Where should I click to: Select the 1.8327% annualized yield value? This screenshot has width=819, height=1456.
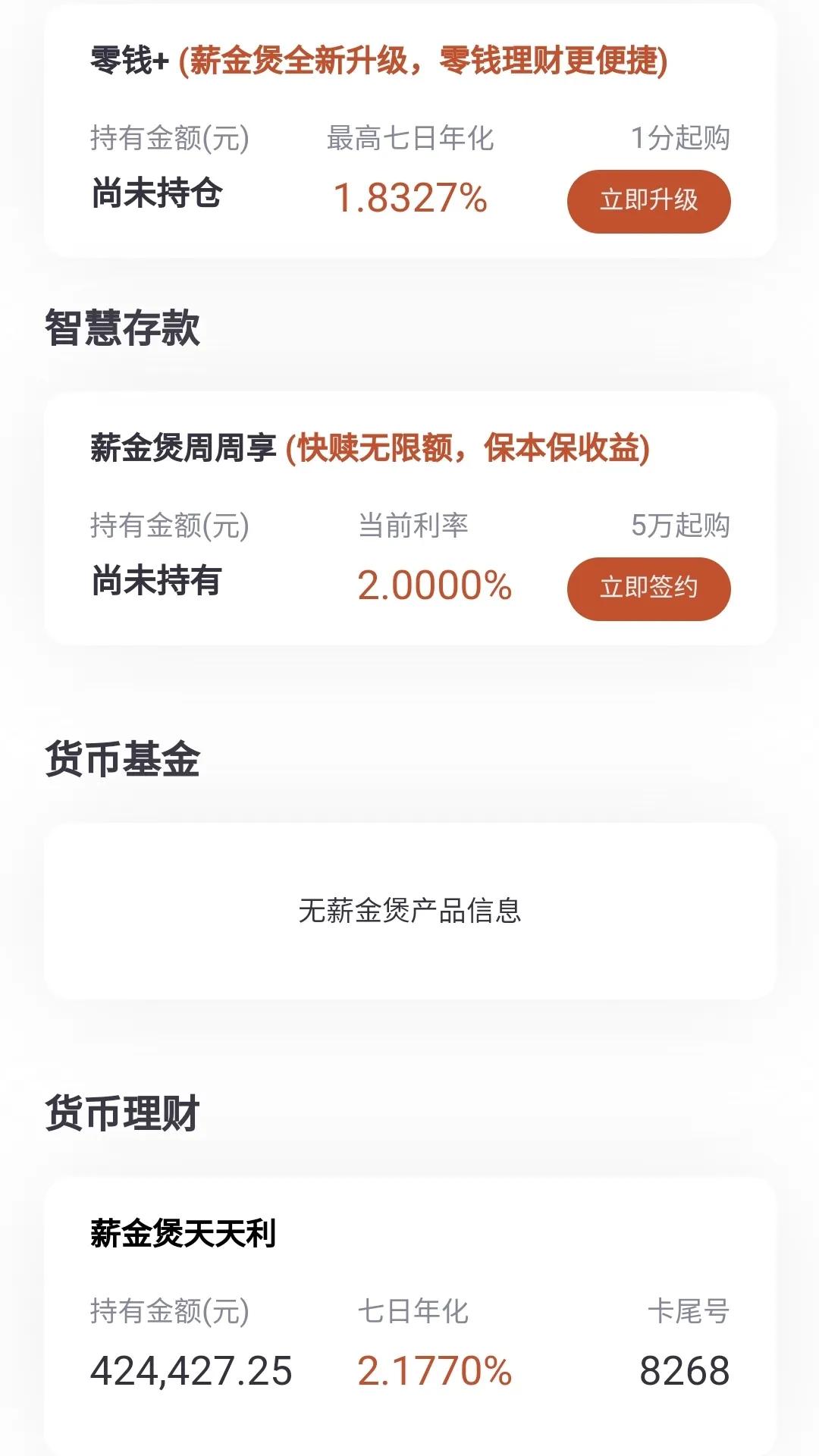click(x=409, y=199)
